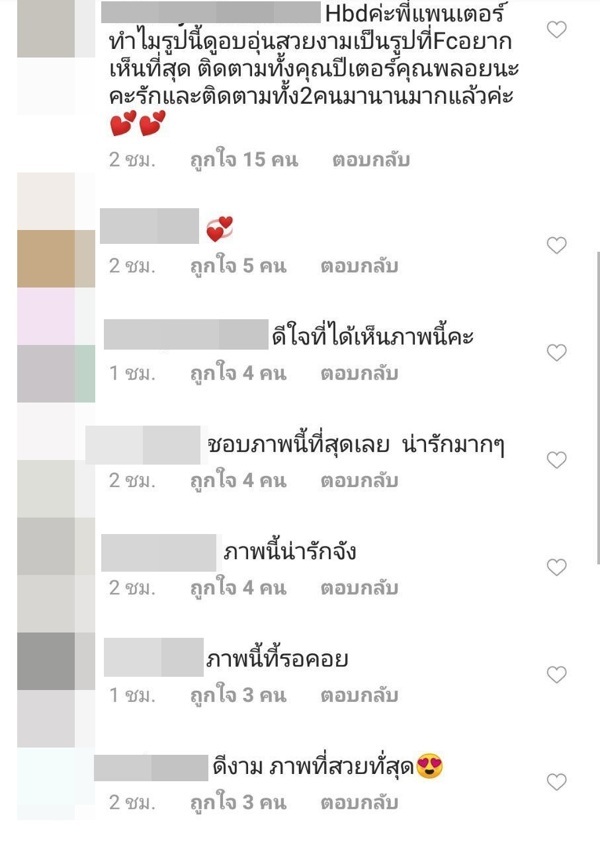600x846 pixels.
Task: Reply (ตอบกลับ) to 'ดีงาม ภาพที่สวยที่สุด'
Action: point(359,802)
